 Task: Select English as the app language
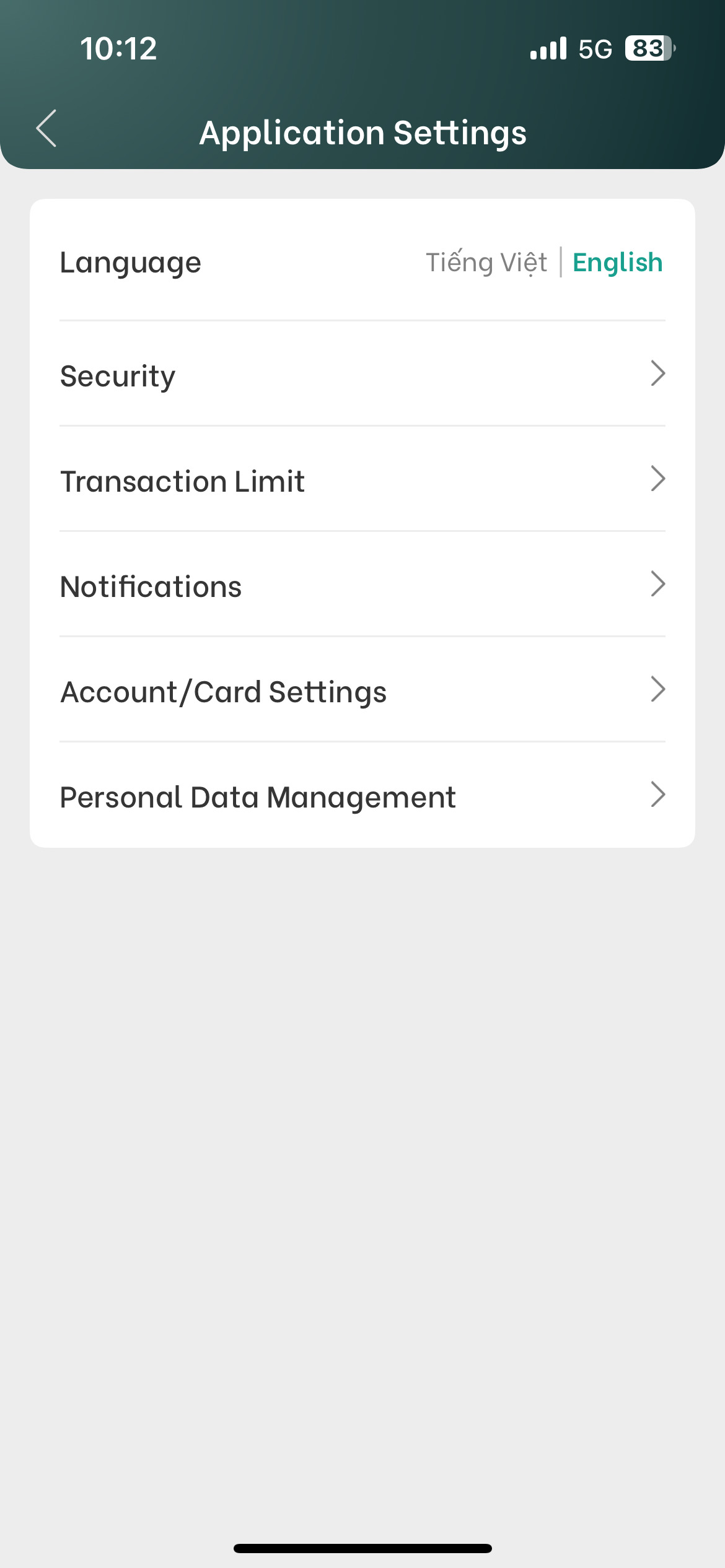coord(617,263)
